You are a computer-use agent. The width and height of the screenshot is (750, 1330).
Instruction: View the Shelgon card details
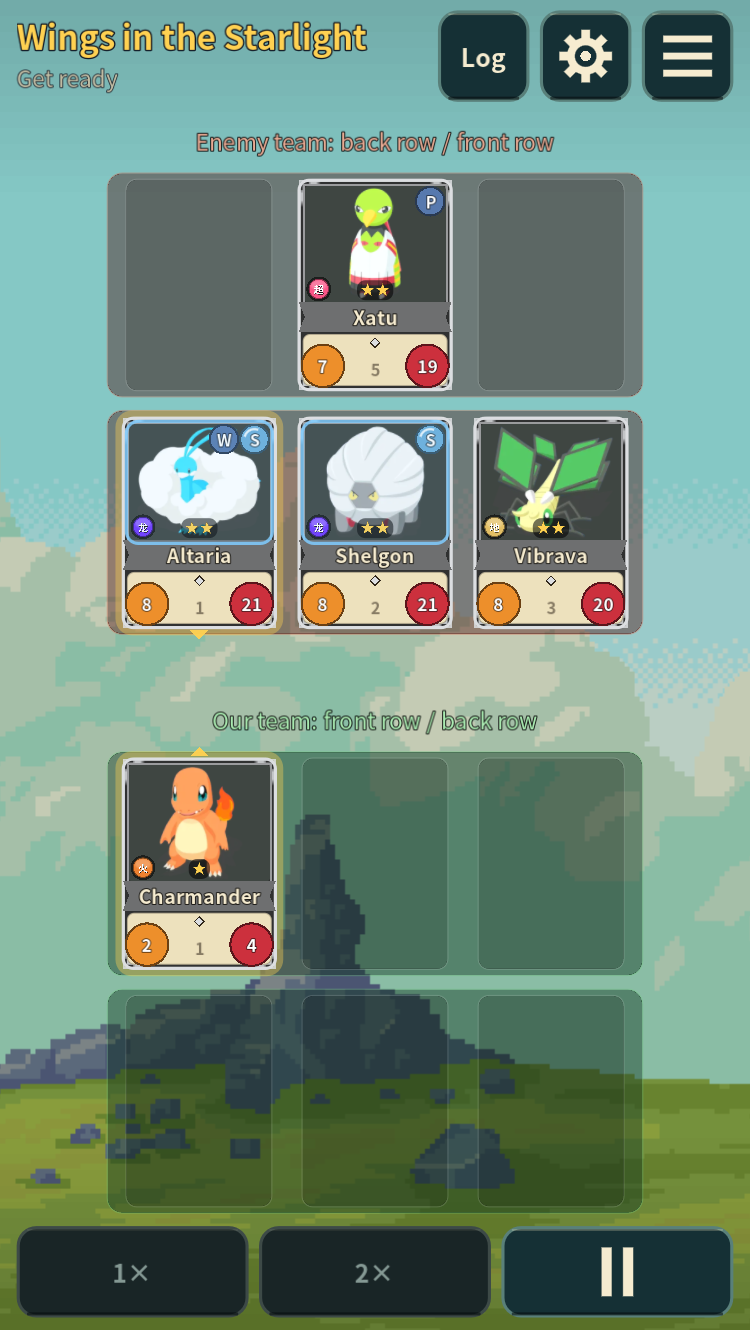375,523
